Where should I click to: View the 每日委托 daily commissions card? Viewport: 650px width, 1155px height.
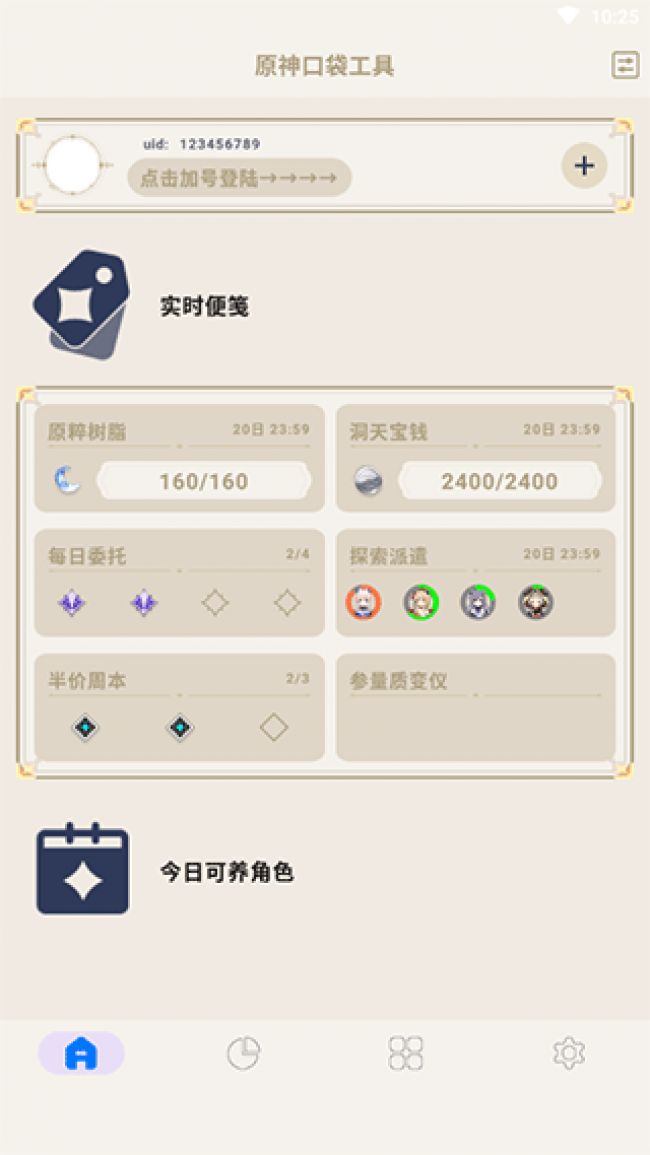179,582
